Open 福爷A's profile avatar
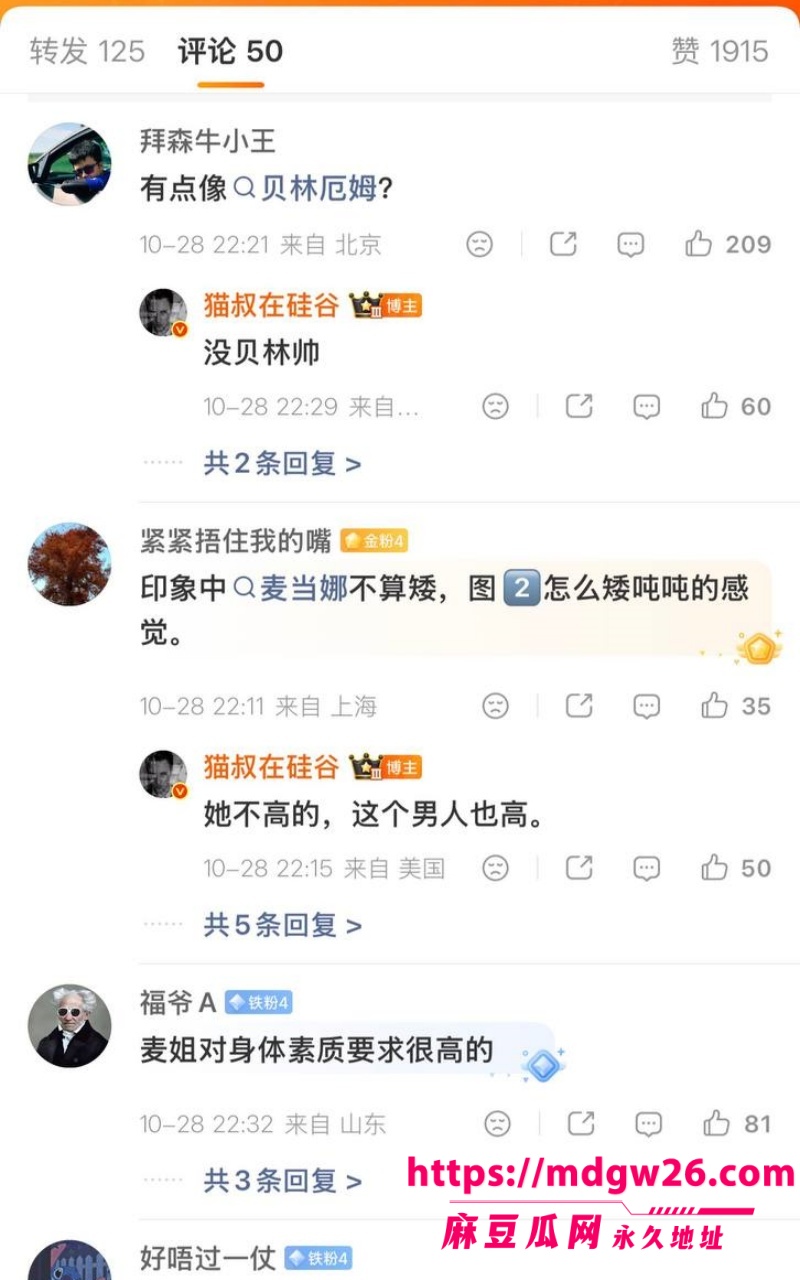 (x=69, y=1026)
